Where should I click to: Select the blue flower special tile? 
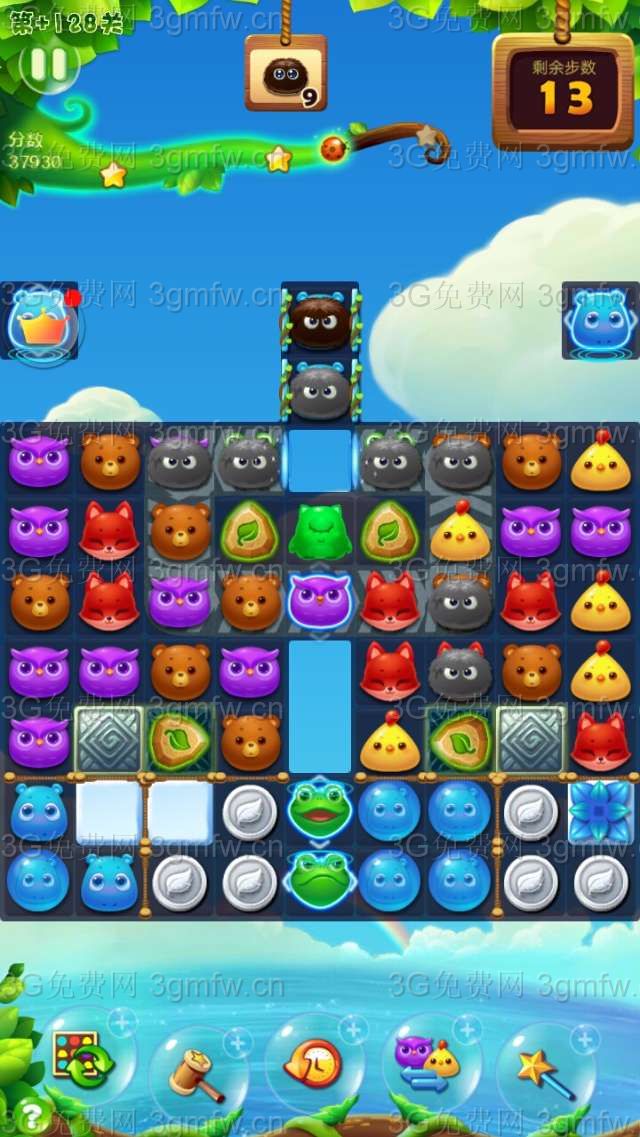click(600, 812)
